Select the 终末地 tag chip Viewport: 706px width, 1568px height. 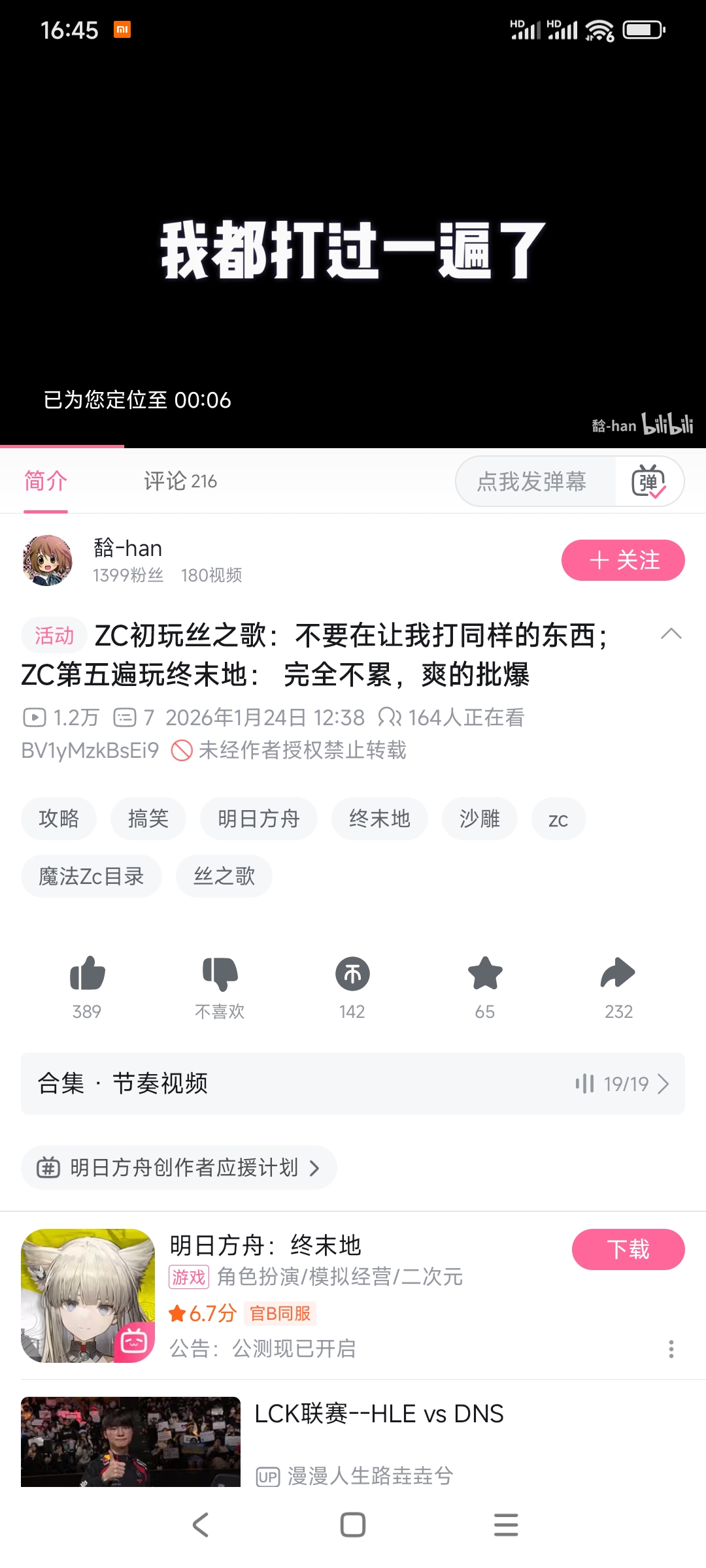click(x=379, y=819)
